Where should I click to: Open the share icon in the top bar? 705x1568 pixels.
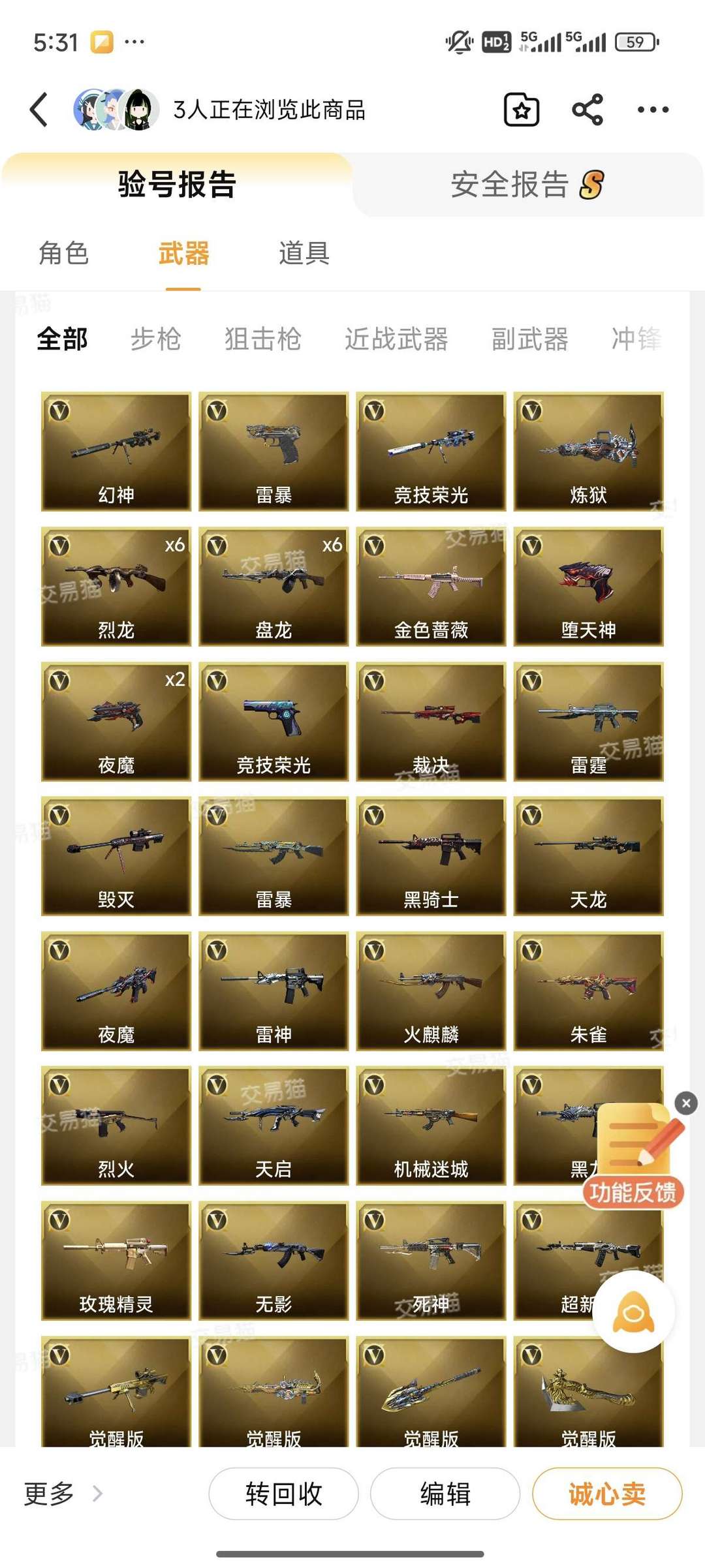[588, 110]
